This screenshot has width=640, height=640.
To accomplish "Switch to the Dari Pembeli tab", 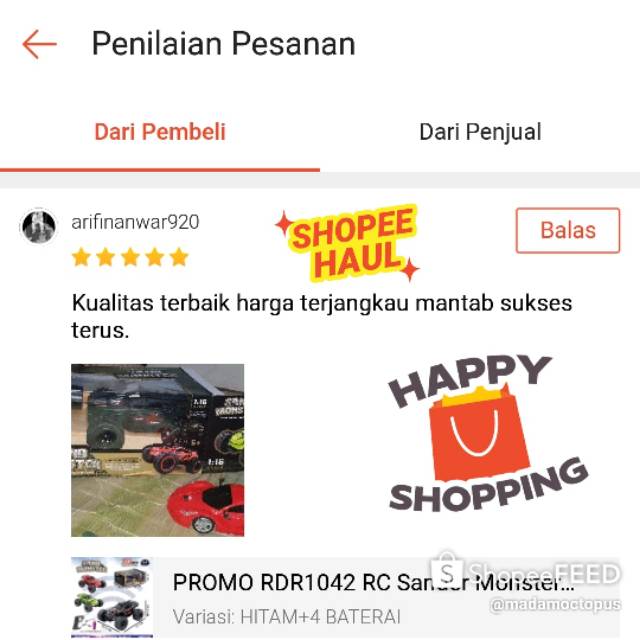I will click(x=160, y=132).
